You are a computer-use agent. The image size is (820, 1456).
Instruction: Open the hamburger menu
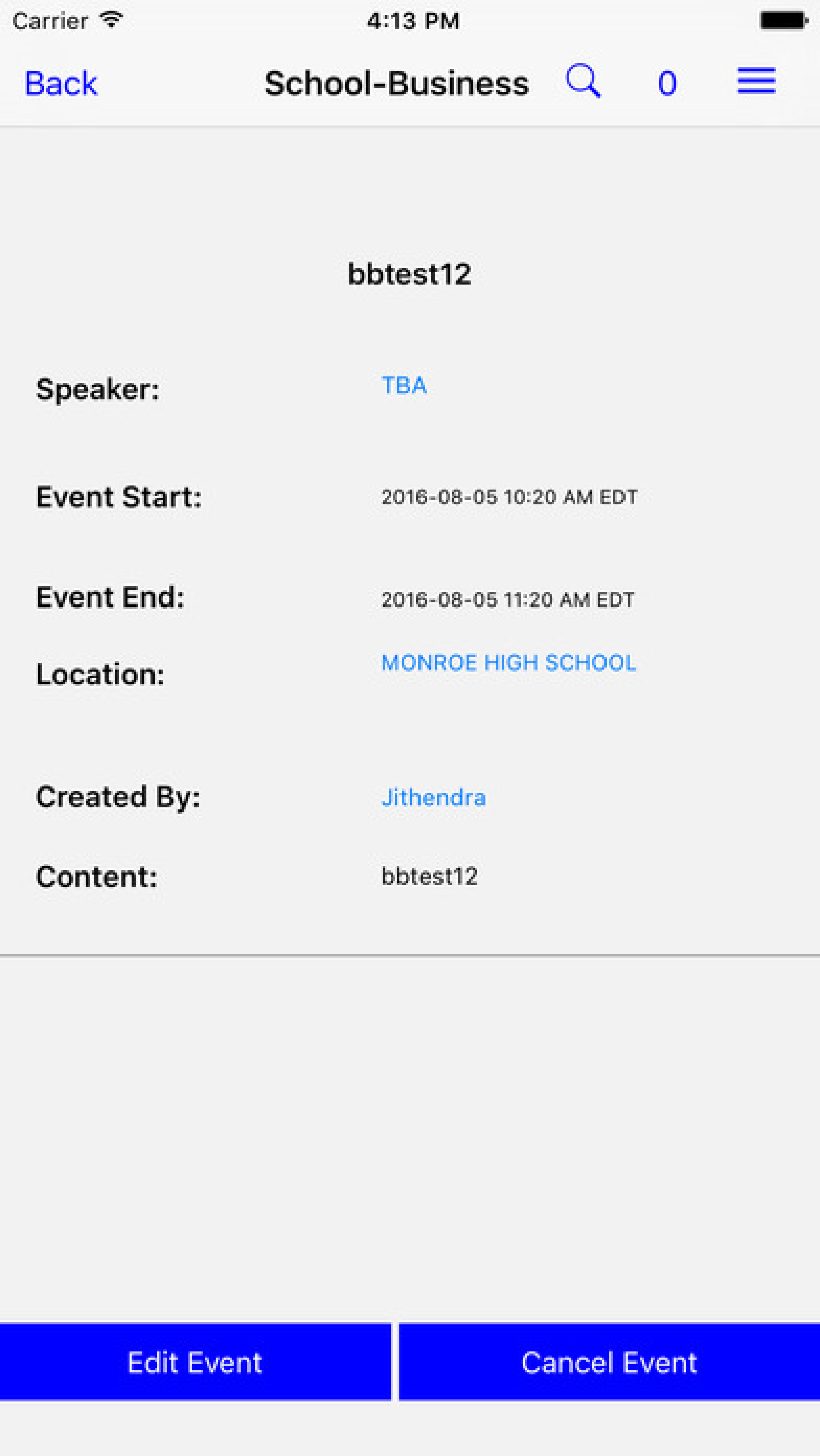(x=756, y=81)
